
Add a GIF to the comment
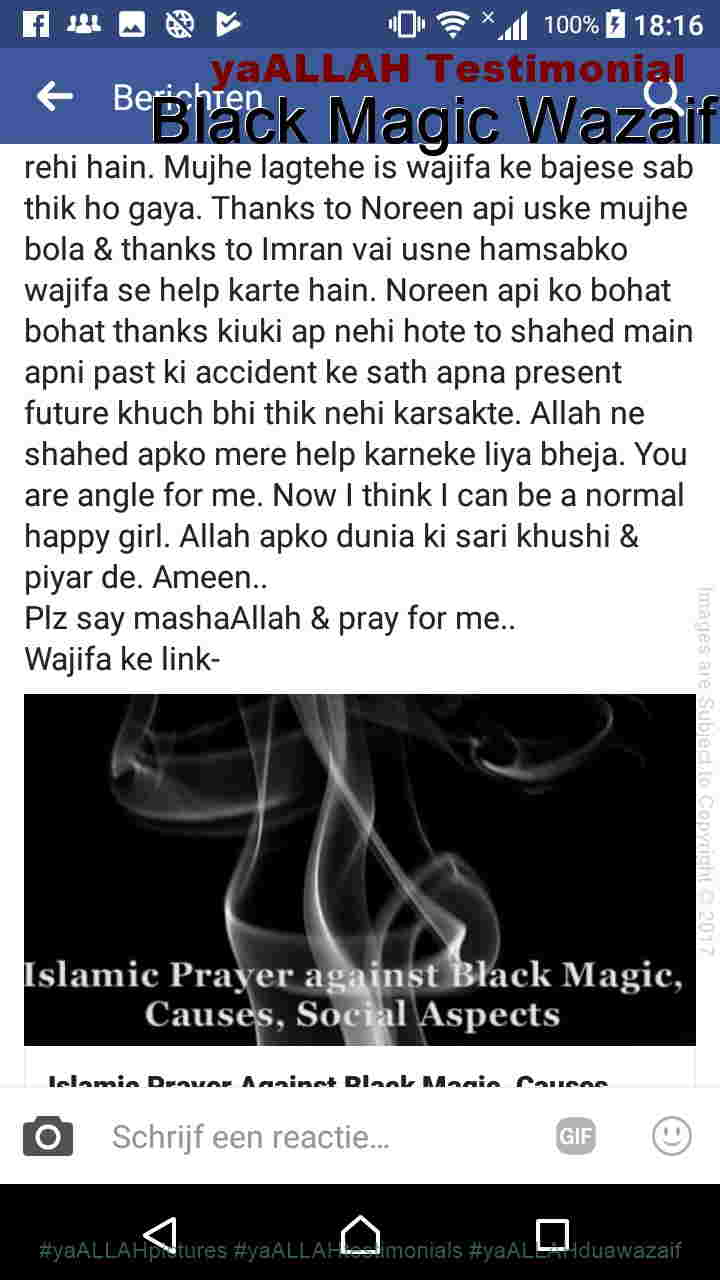point(576,1137)
